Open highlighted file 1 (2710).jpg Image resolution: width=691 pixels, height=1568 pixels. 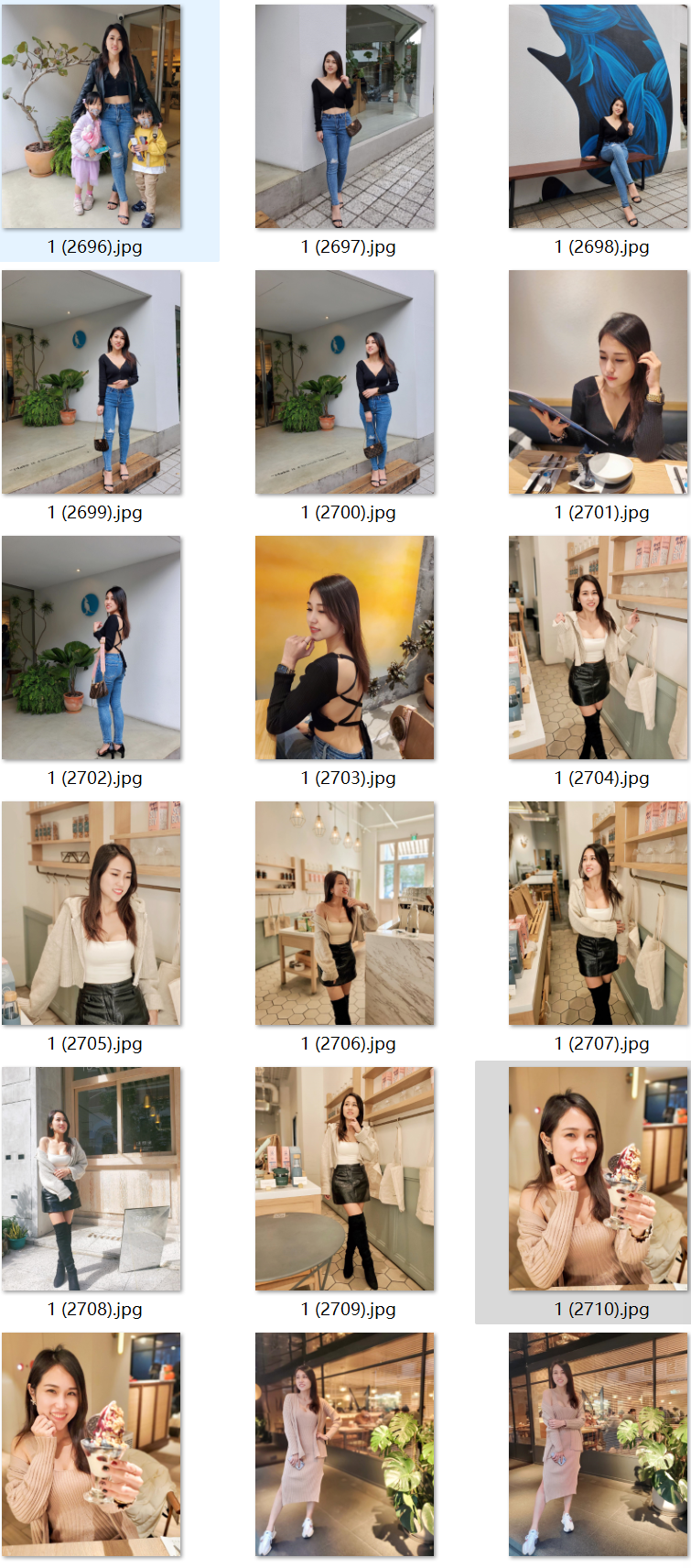coord(598,1179)
